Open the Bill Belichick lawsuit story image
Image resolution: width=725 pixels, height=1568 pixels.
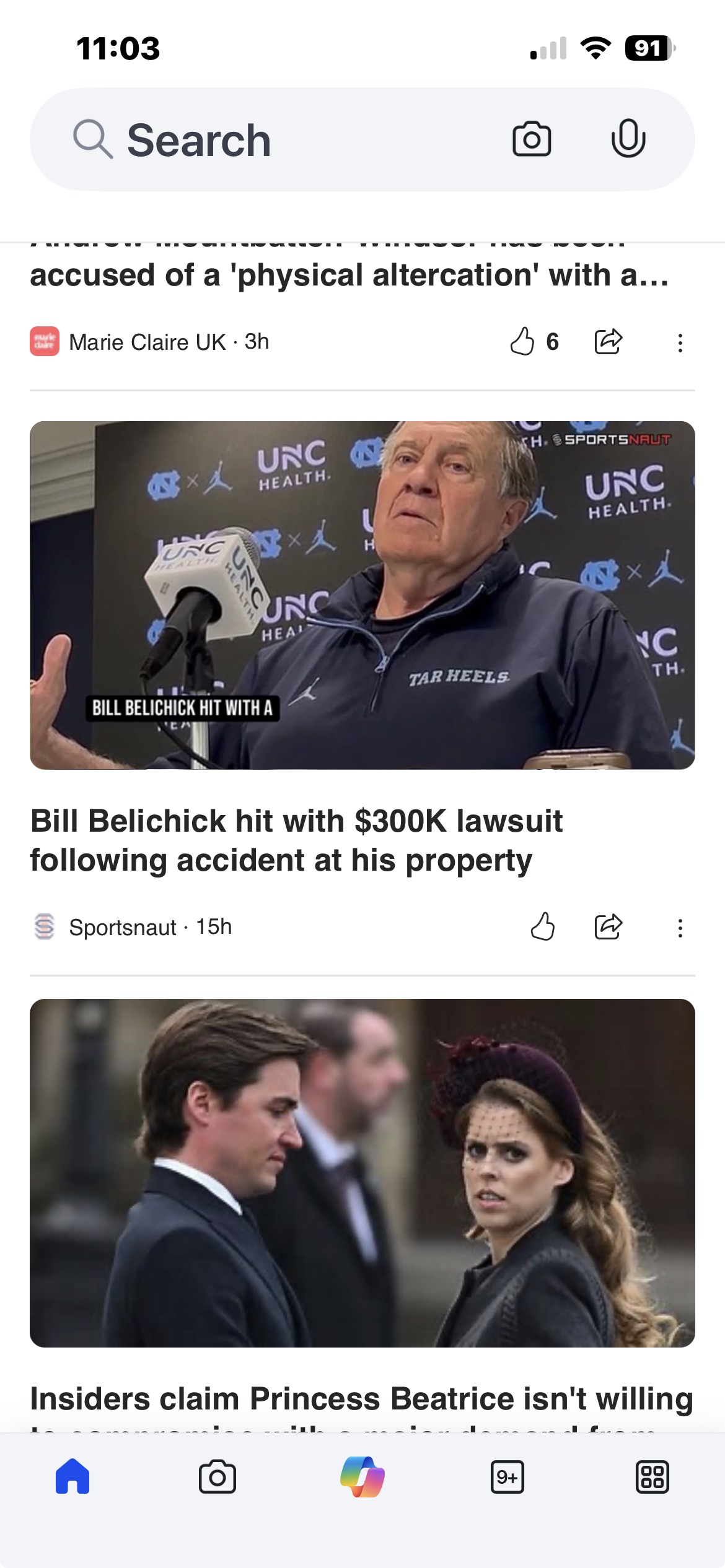(362, 595)
